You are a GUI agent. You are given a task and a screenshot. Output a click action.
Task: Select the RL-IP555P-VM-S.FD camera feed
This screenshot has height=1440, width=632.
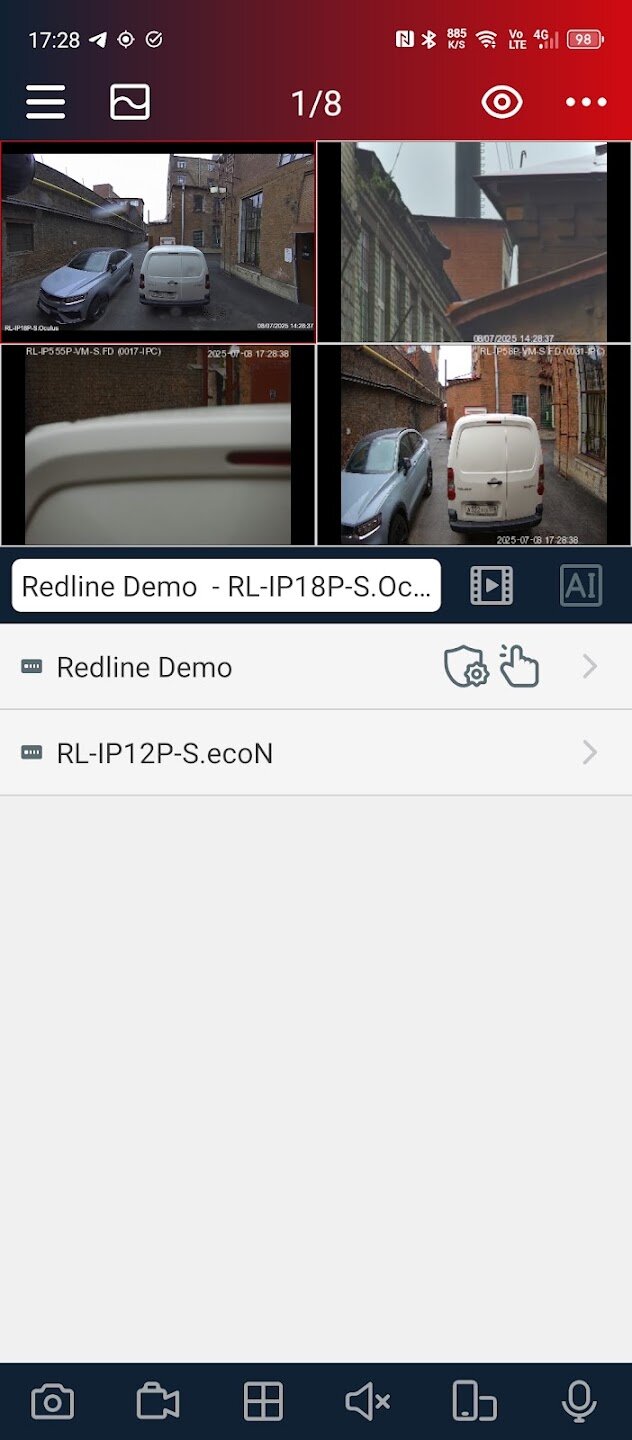click(x=158, y=445)
